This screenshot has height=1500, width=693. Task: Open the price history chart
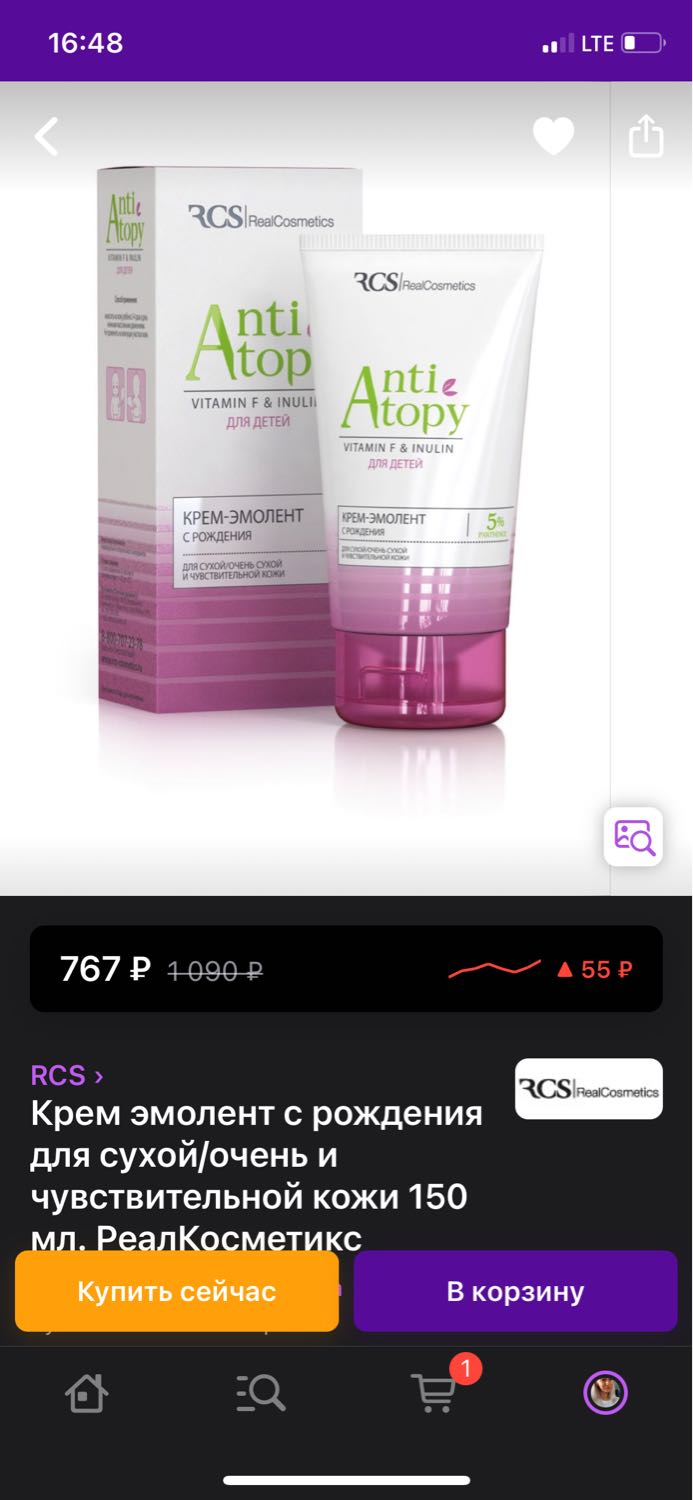540,968
